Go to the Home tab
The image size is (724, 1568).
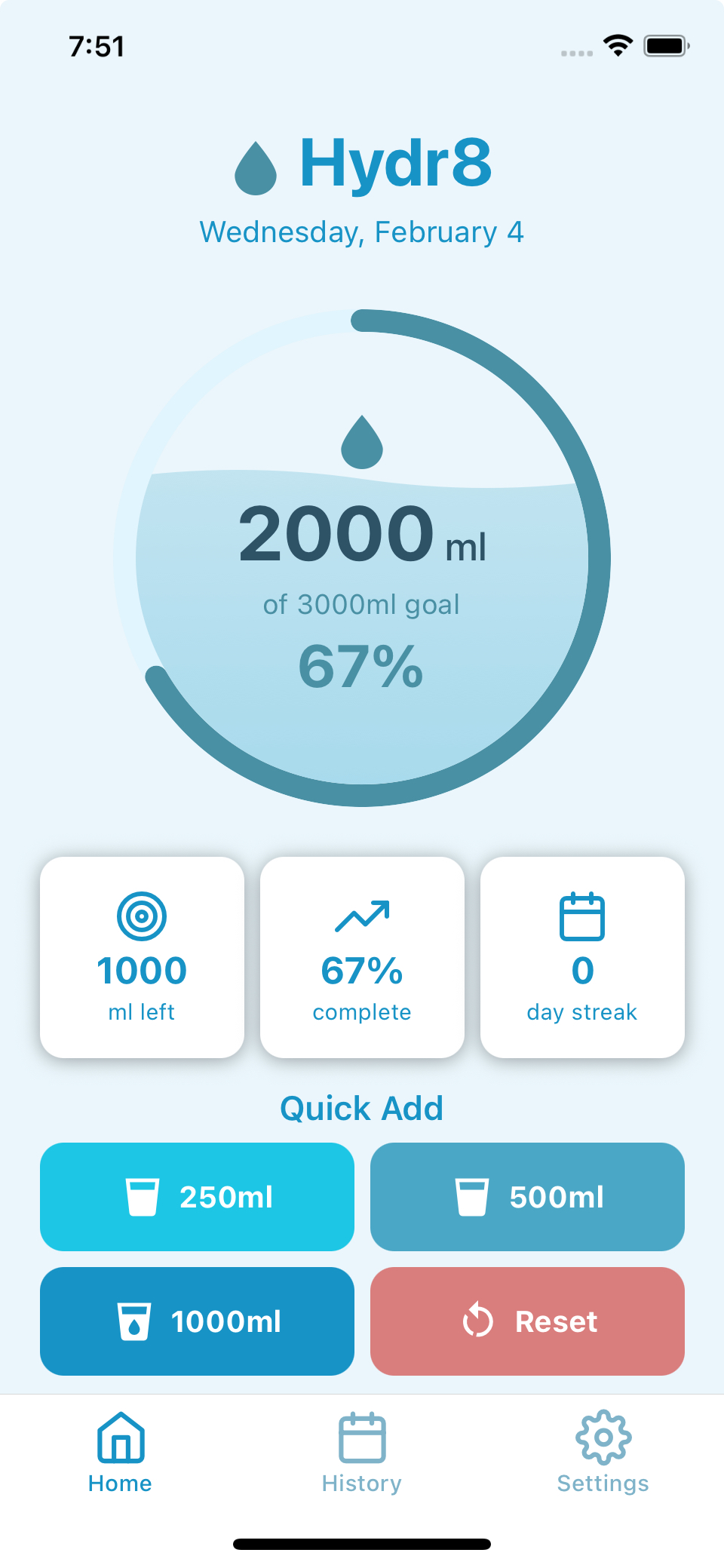(121, 1453)
